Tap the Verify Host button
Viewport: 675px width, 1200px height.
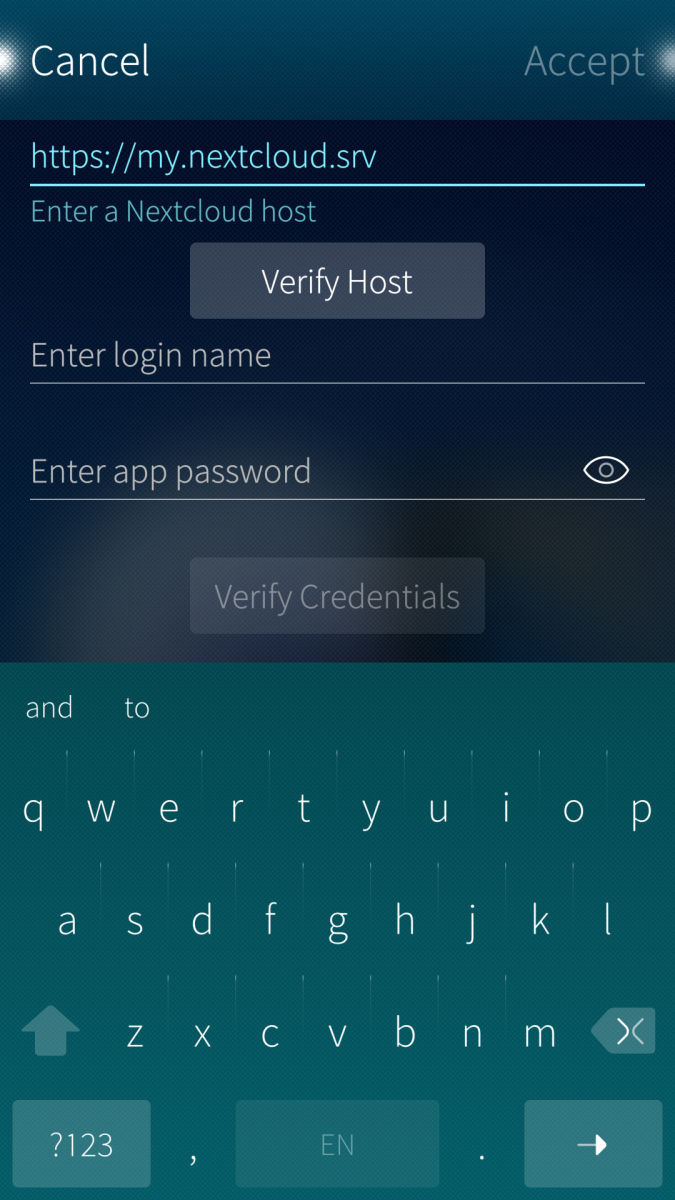coord(337,282)
